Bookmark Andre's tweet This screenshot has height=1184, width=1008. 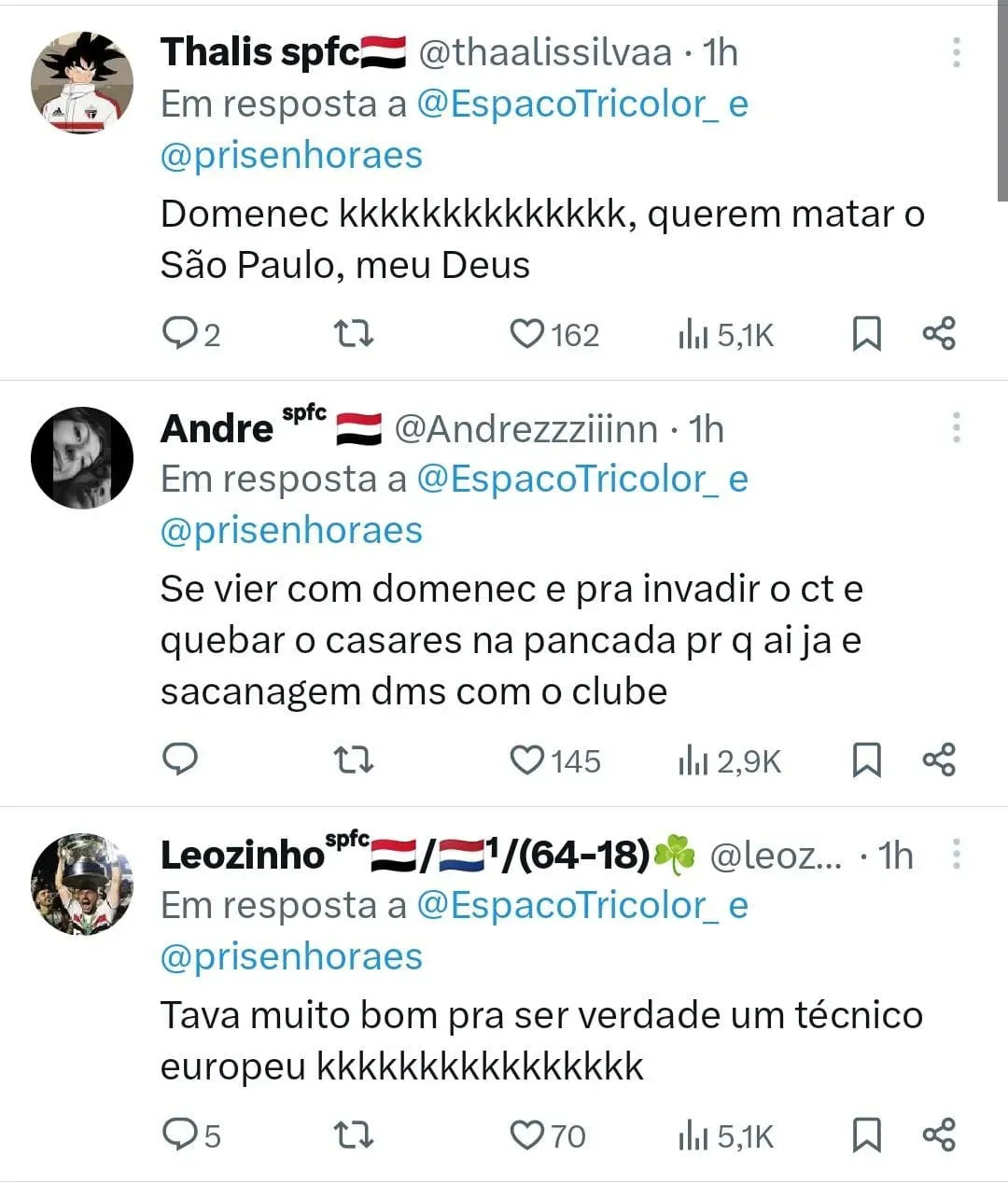[x=866, y=760]
